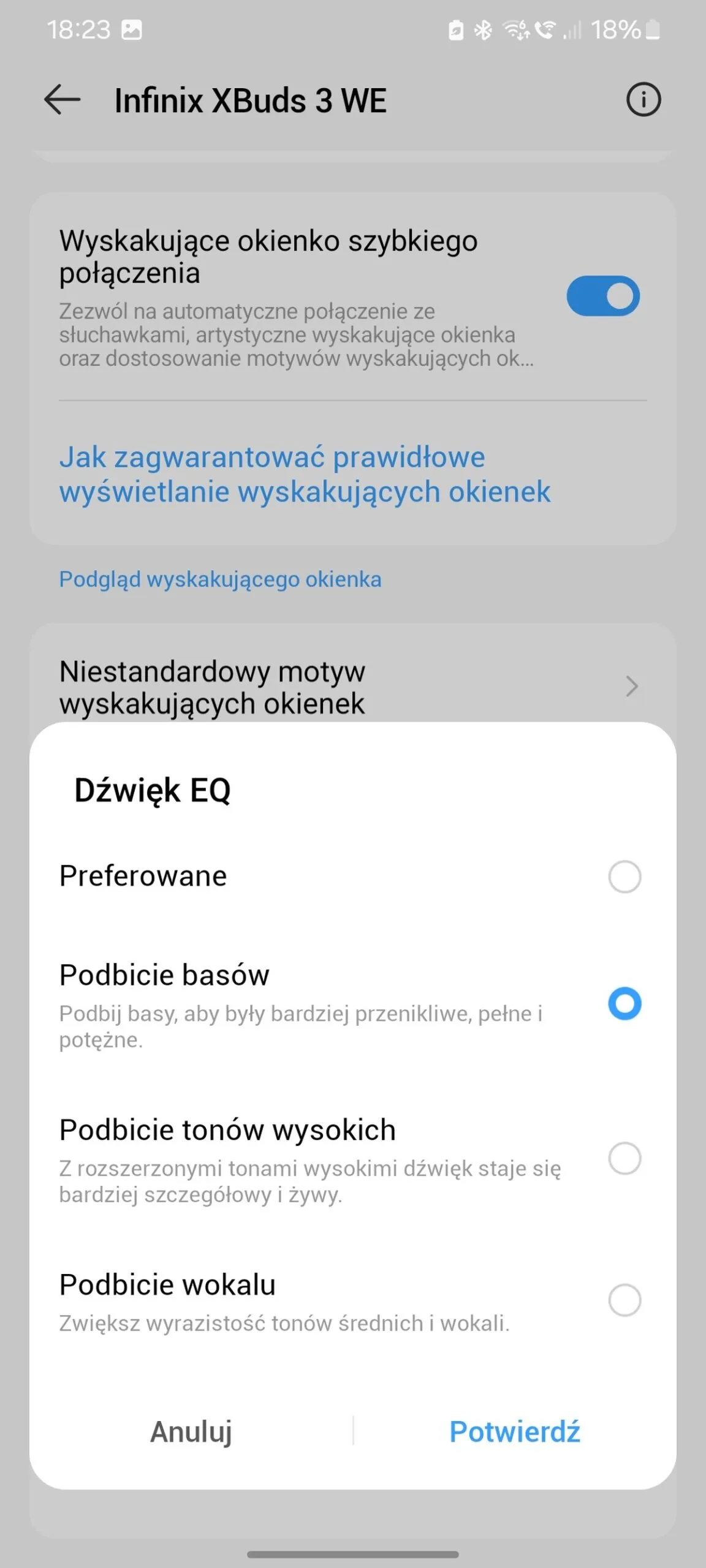Open the device info icon

pos(643,100)
